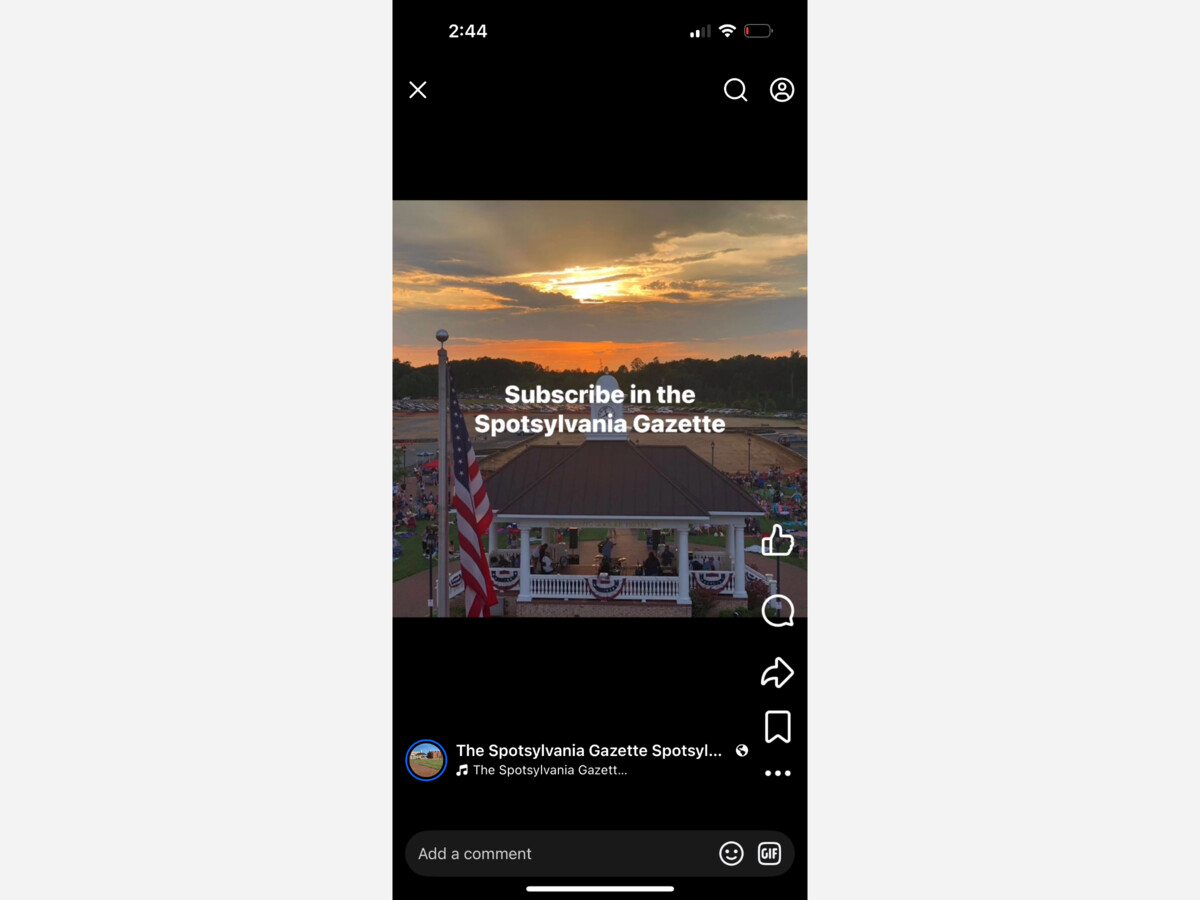Viewport: 1200px width, 900px height.
Task: Tap the Add a comment field
Action: point(560,854)
